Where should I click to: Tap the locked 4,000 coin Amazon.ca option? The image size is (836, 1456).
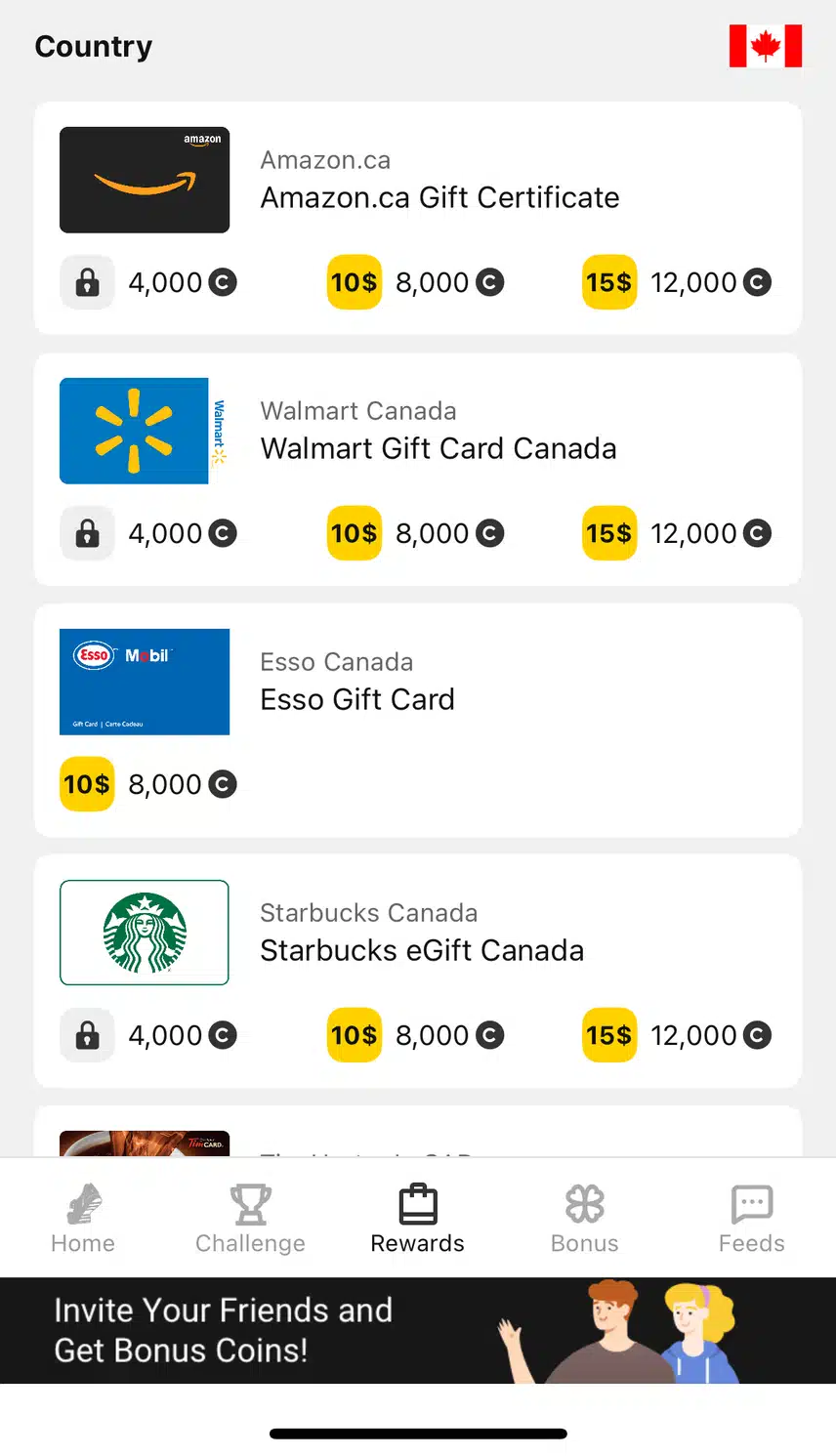pyautogui.click(x=148, y=282)
